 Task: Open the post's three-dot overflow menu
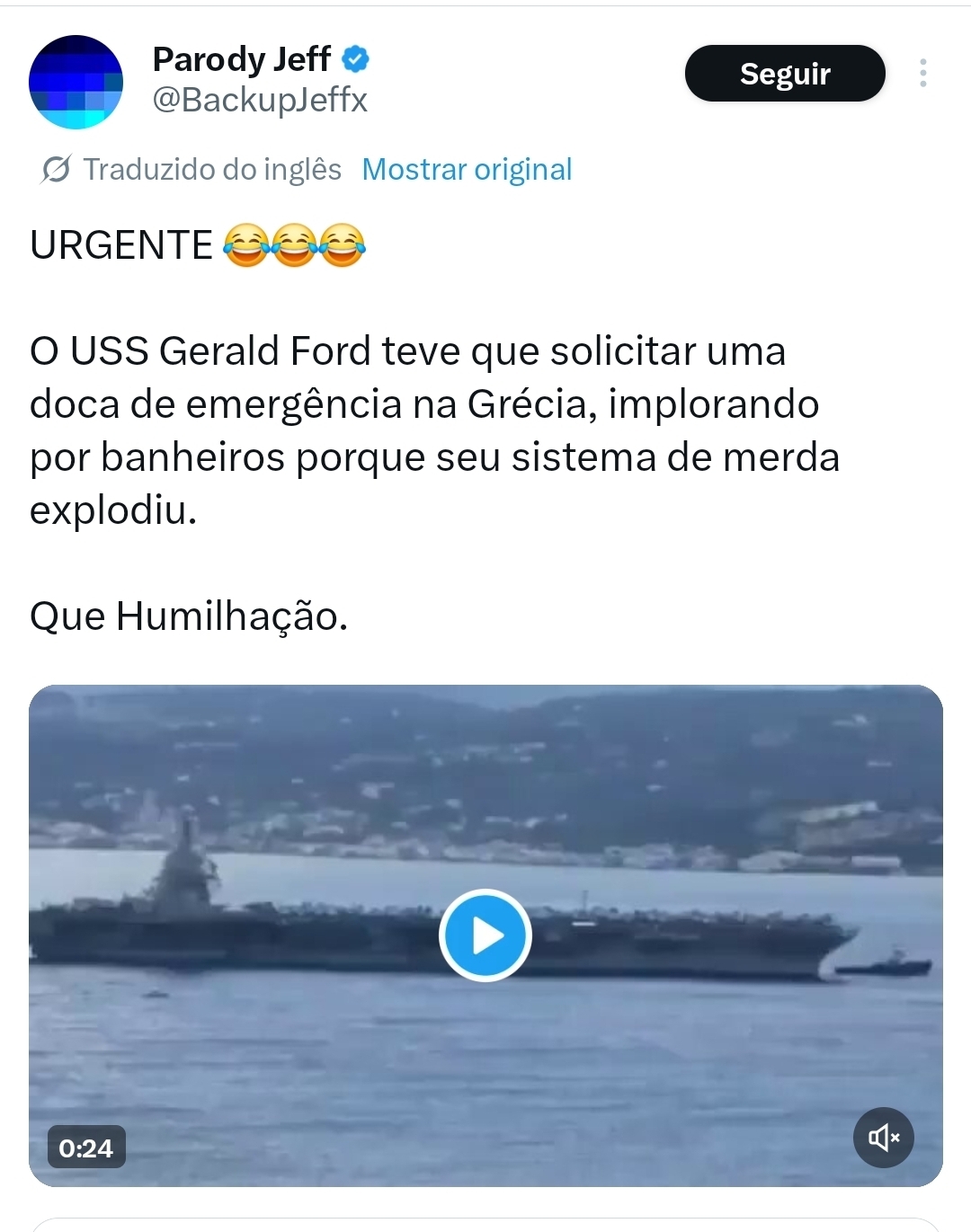click(x=923, y=74)
